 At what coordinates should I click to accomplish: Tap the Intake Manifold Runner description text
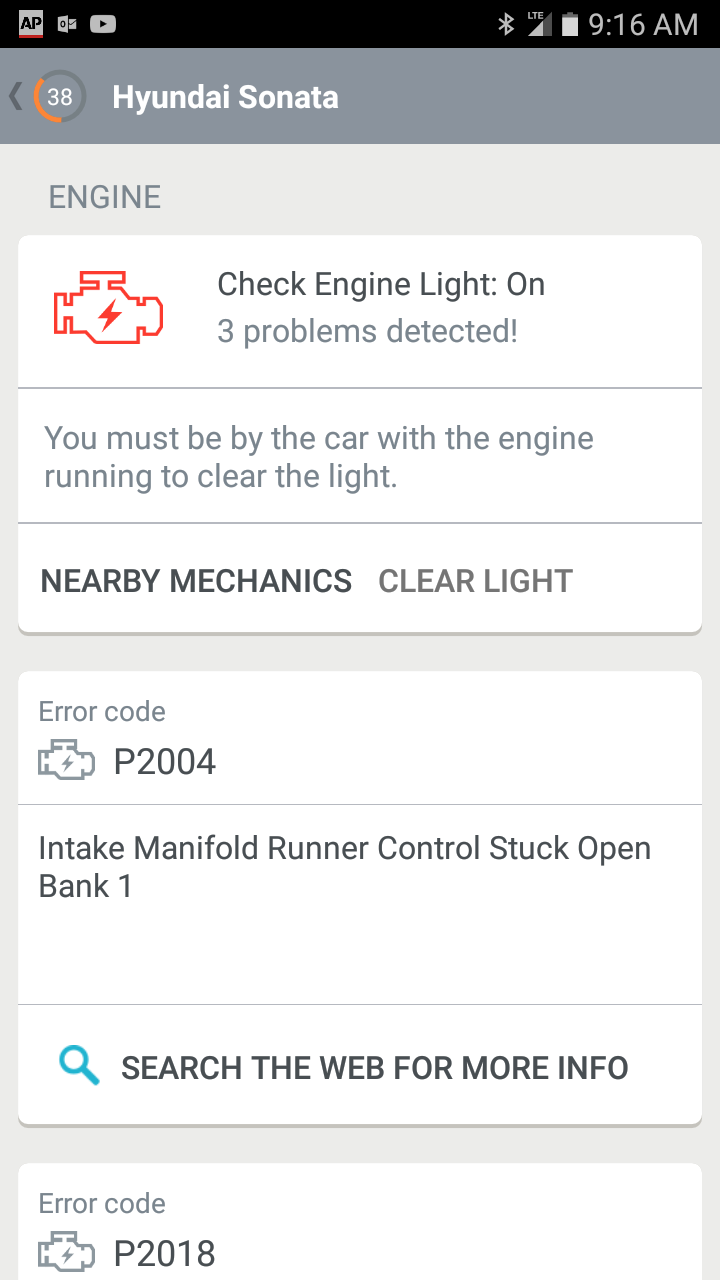[344, 866]
